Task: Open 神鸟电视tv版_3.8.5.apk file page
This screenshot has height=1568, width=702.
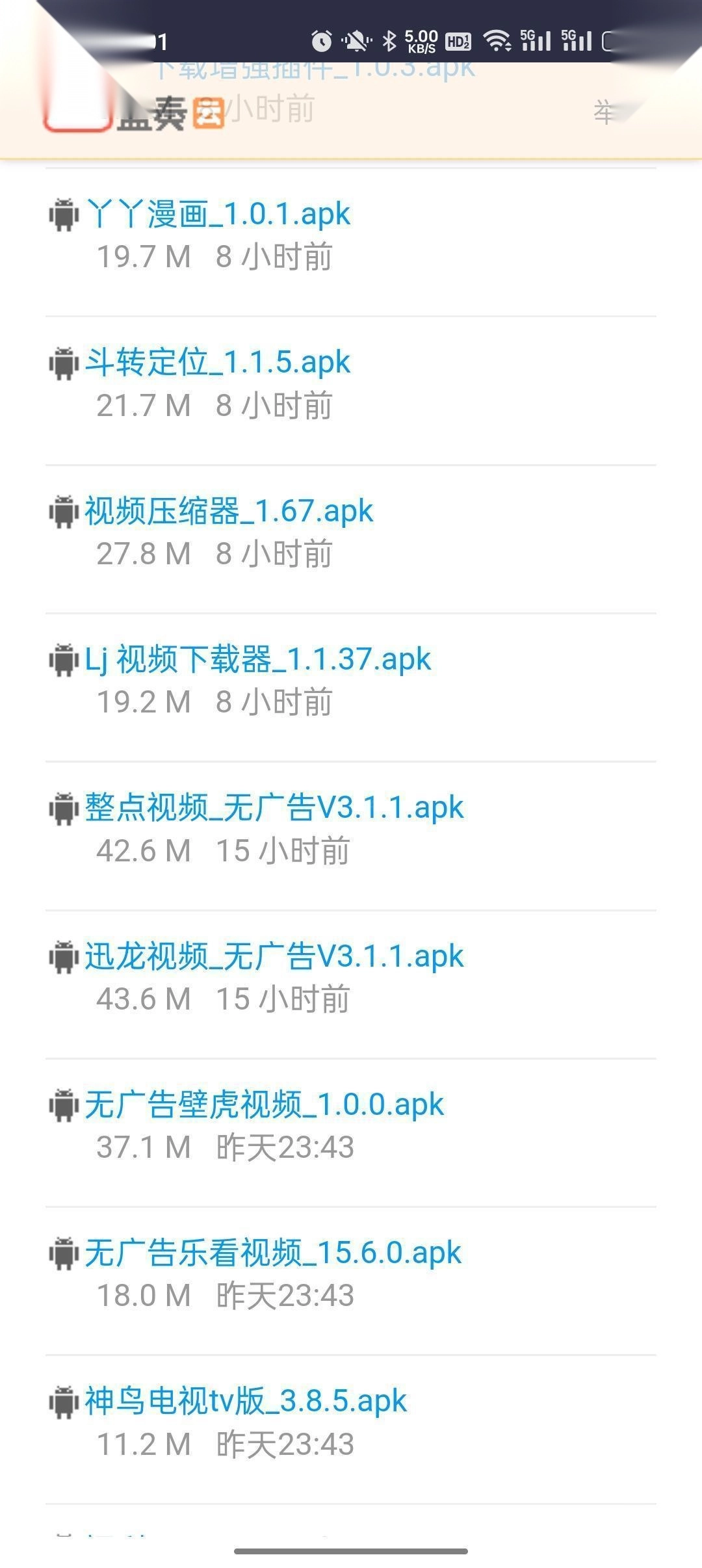Action: pyautogui.click(x=246, y=1401)
